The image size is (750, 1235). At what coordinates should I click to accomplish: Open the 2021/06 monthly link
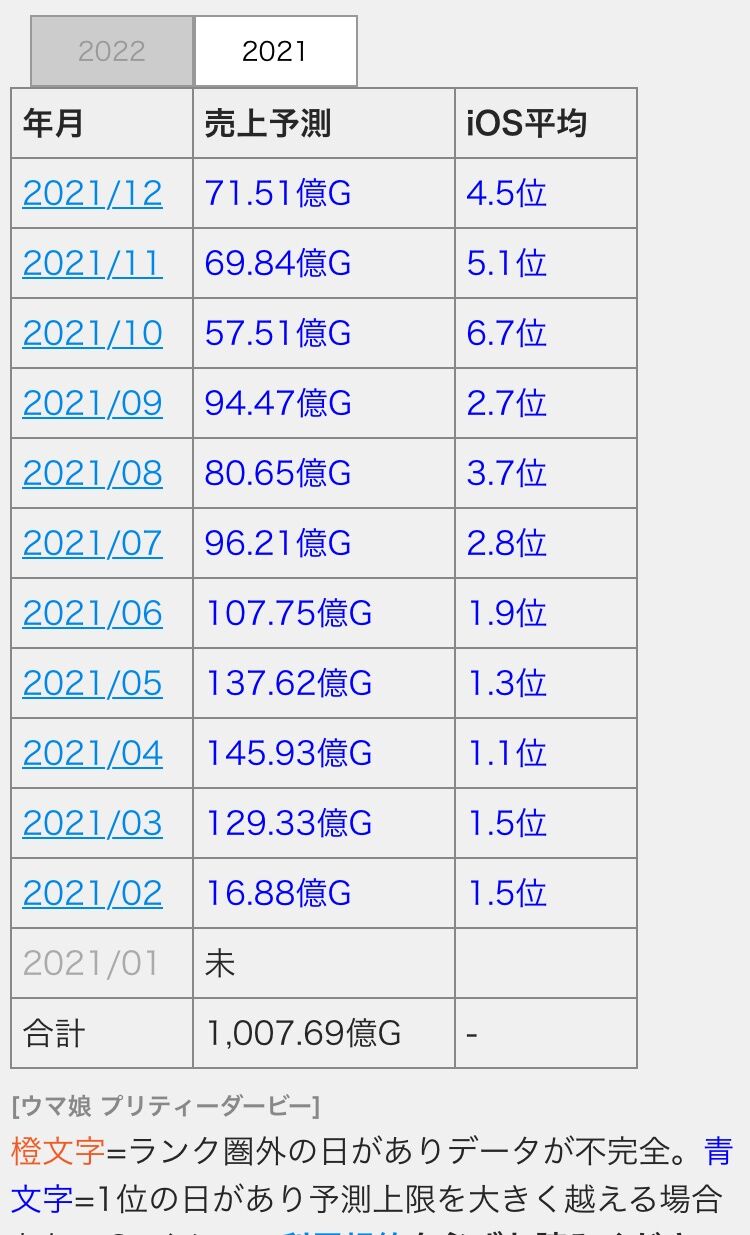coord(92,613)
